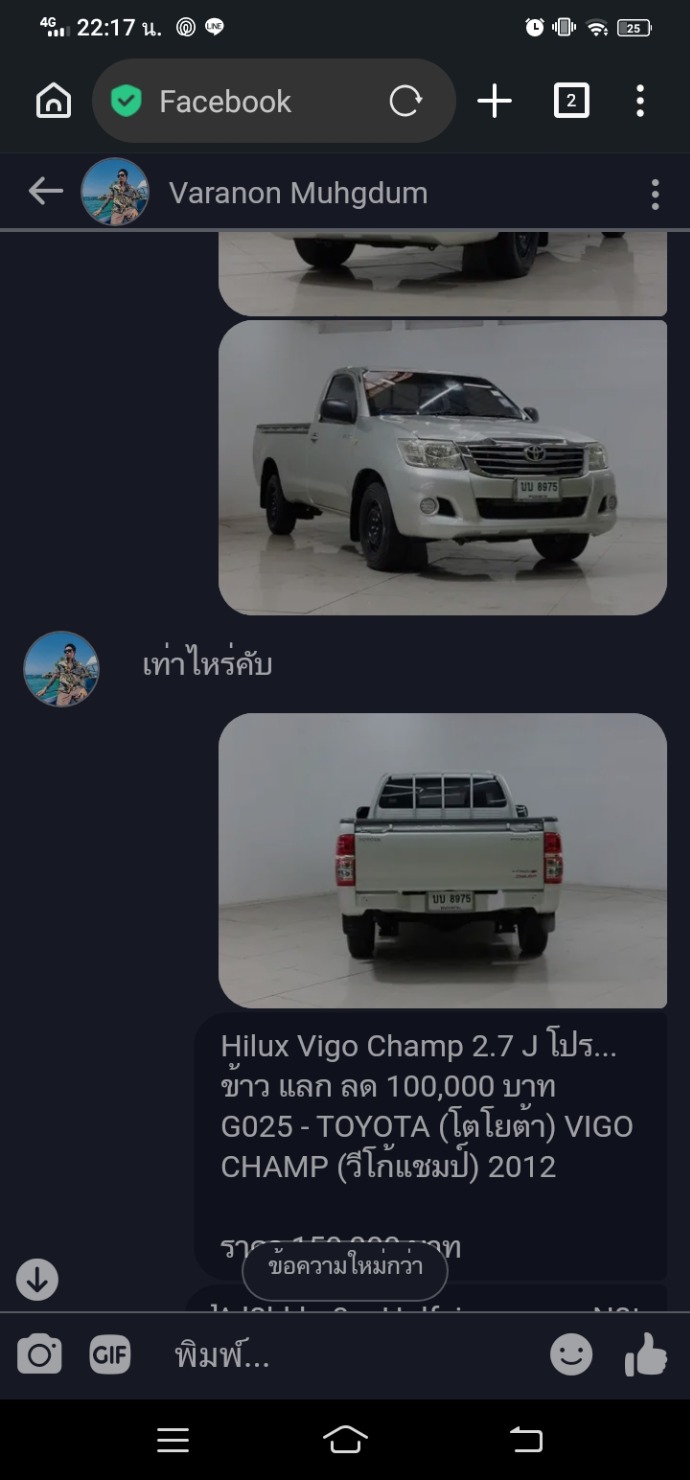Tap the Facebook address bar
This screenshot has width=690, height=1480.
tap(250, 101)
